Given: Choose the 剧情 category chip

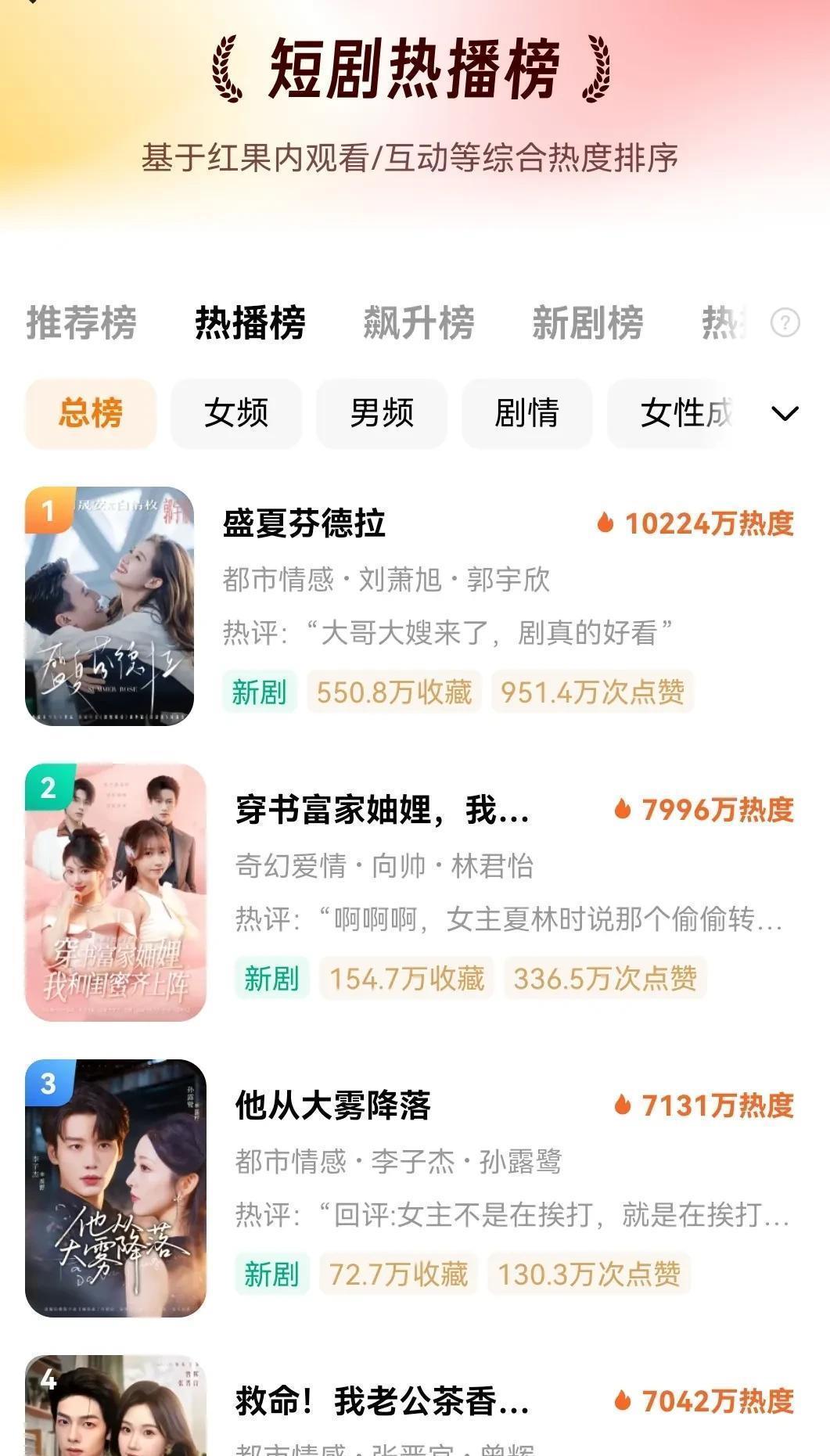Looking at the screenshot, I should click(526, 413).
